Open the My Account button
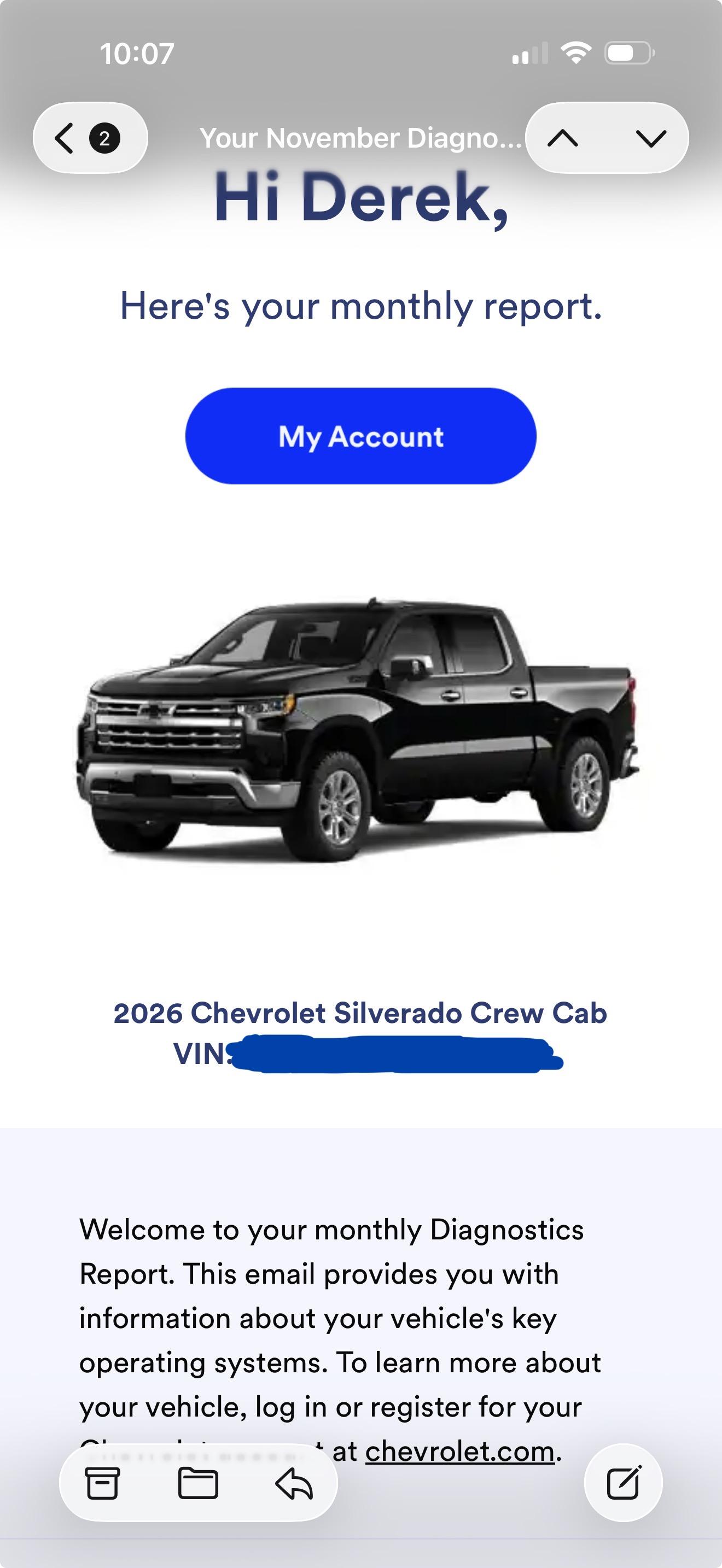 360,436
